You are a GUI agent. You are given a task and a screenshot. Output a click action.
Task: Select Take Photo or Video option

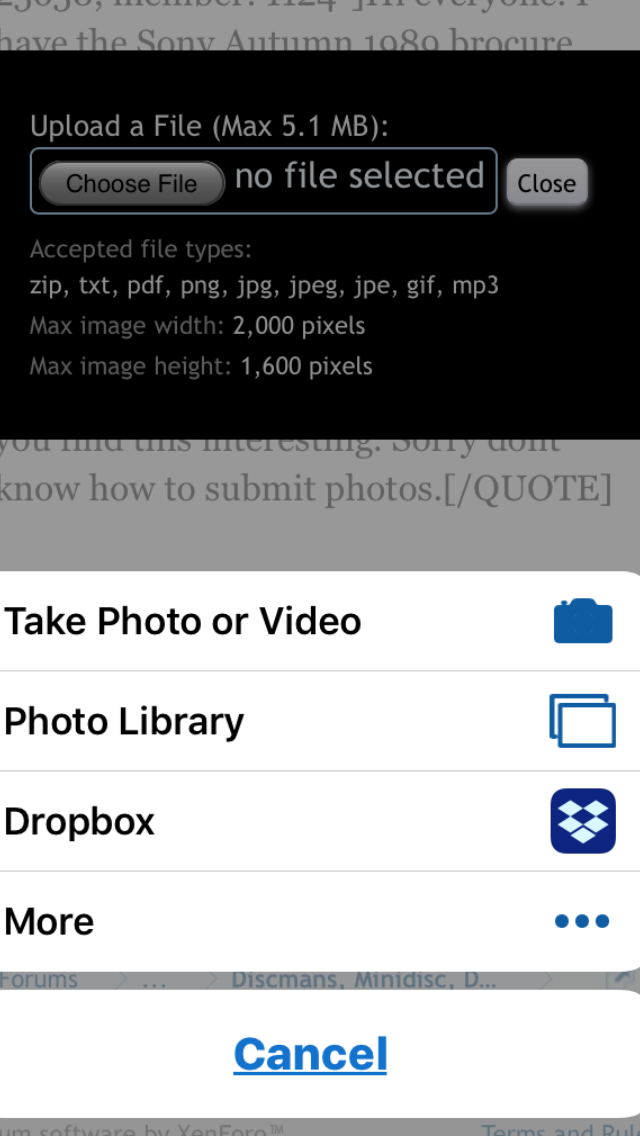320,621
